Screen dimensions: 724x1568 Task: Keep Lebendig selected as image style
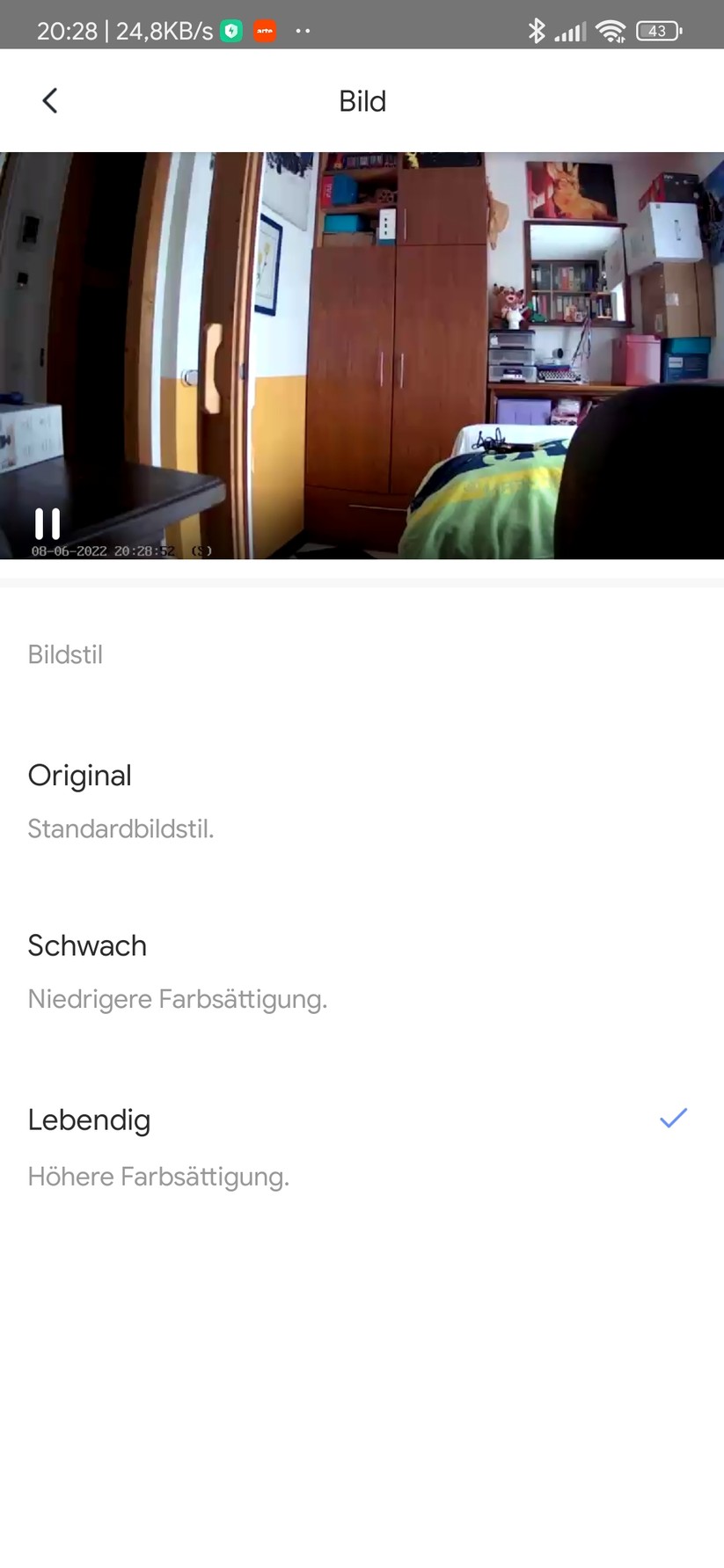click(x=89, y=1119)
